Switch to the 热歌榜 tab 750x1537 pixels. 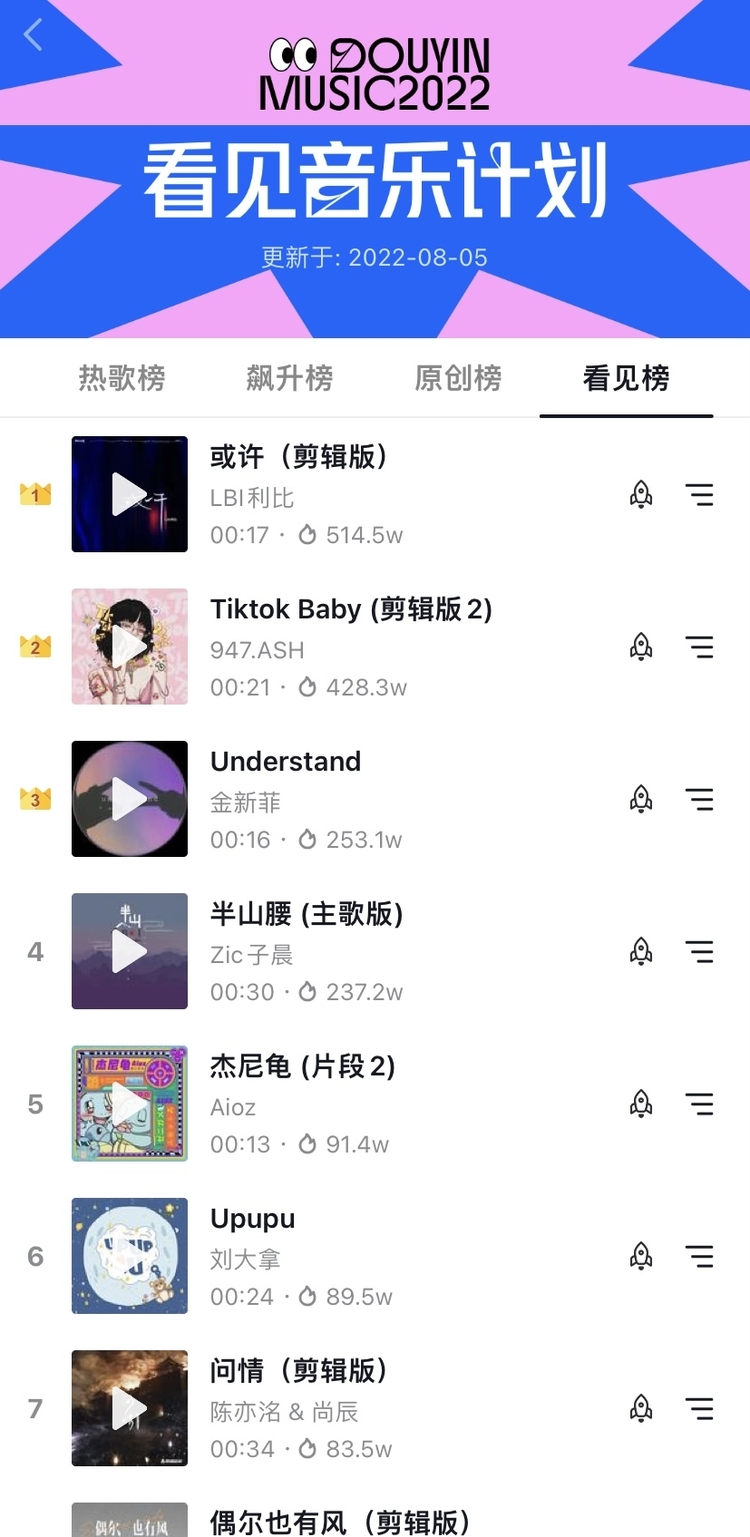[122, 378]
